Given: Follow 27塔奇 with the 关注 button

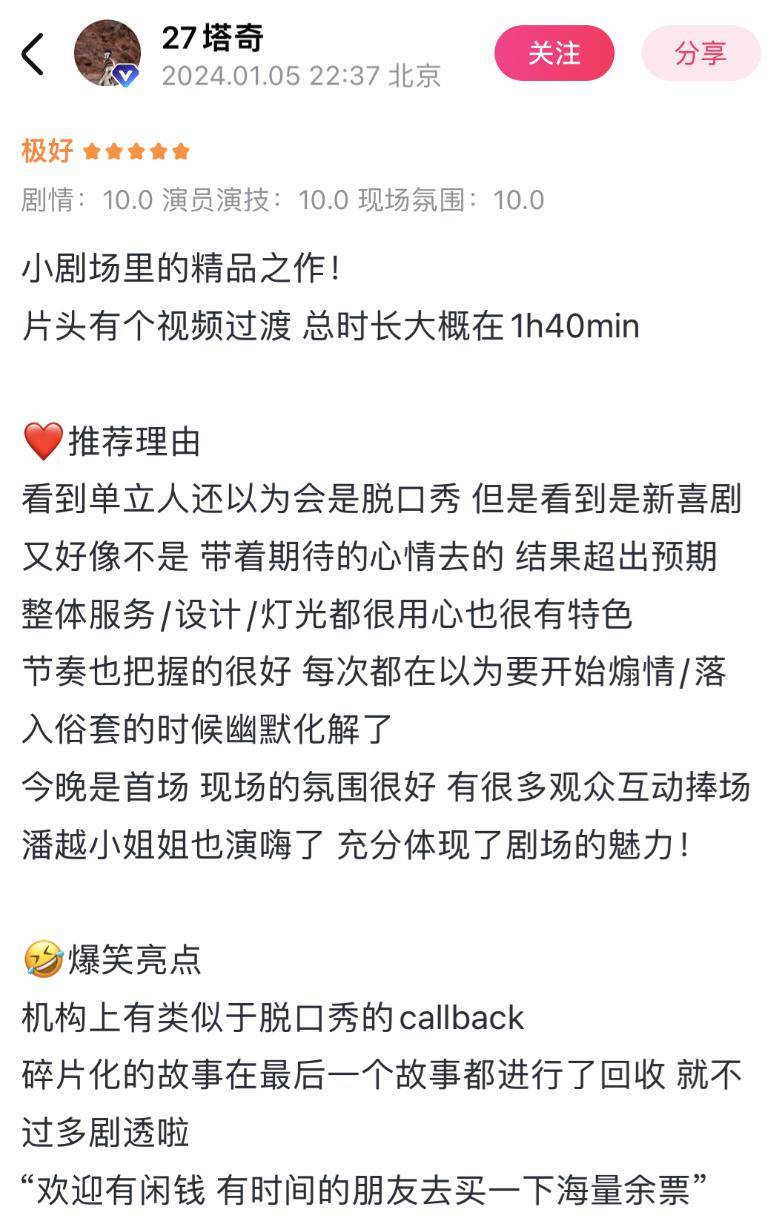Looking at the screenshot, I should (x=554, y=53).
